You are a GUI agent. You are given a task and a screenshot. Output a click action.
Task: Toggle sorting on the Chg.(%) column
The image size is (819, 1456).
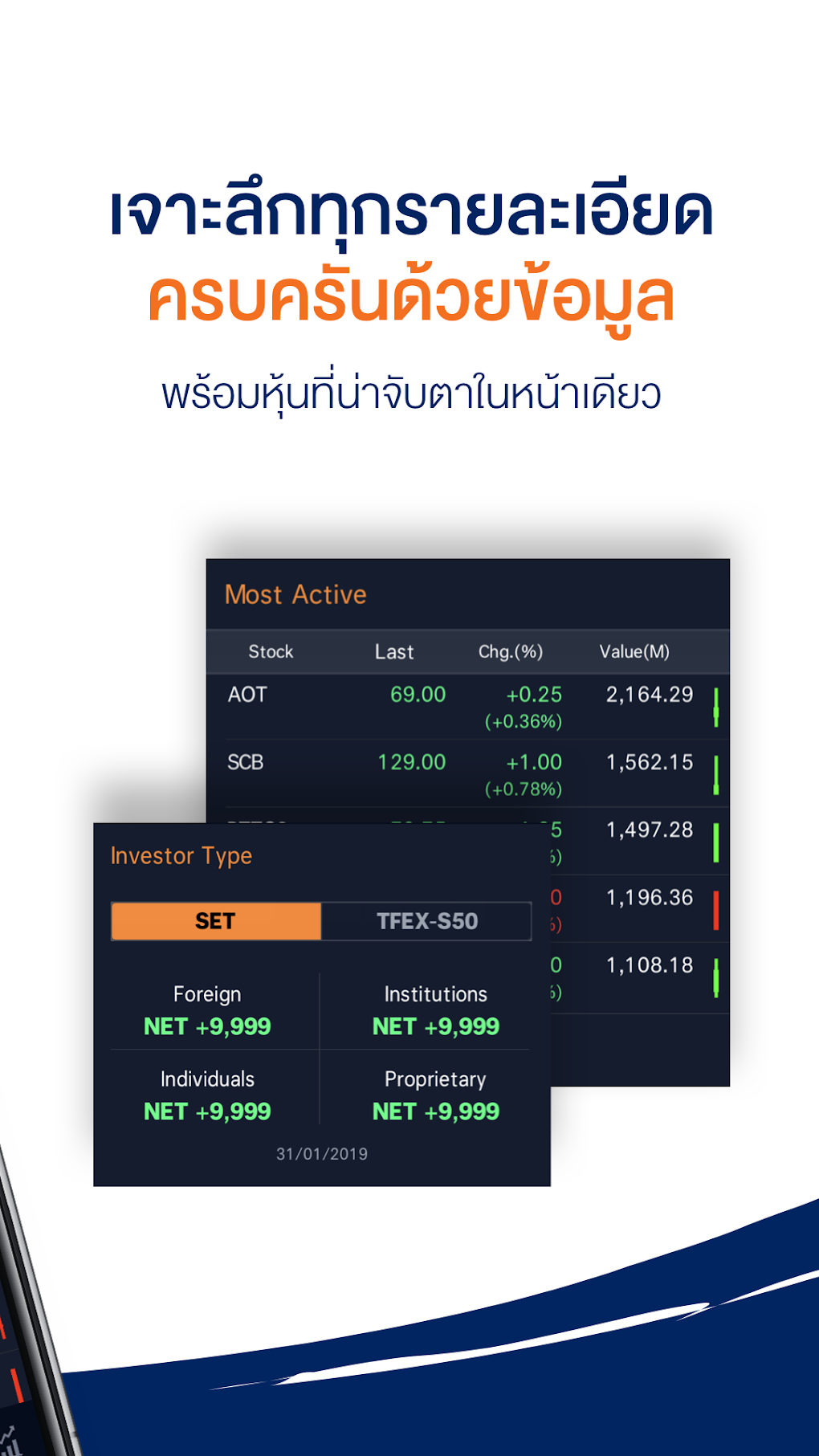509,652
